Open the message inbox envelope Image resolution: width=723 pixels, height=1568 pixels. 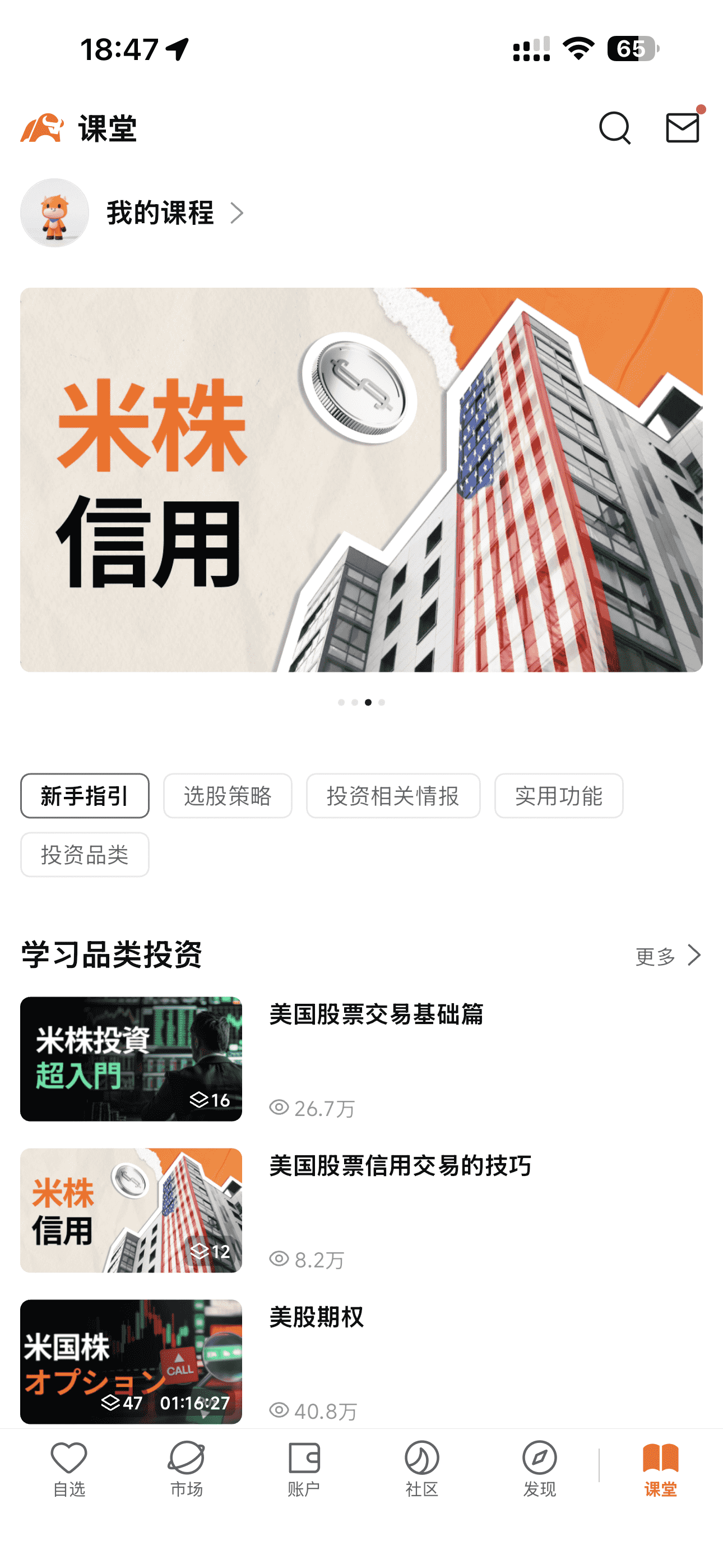[682, 128]
